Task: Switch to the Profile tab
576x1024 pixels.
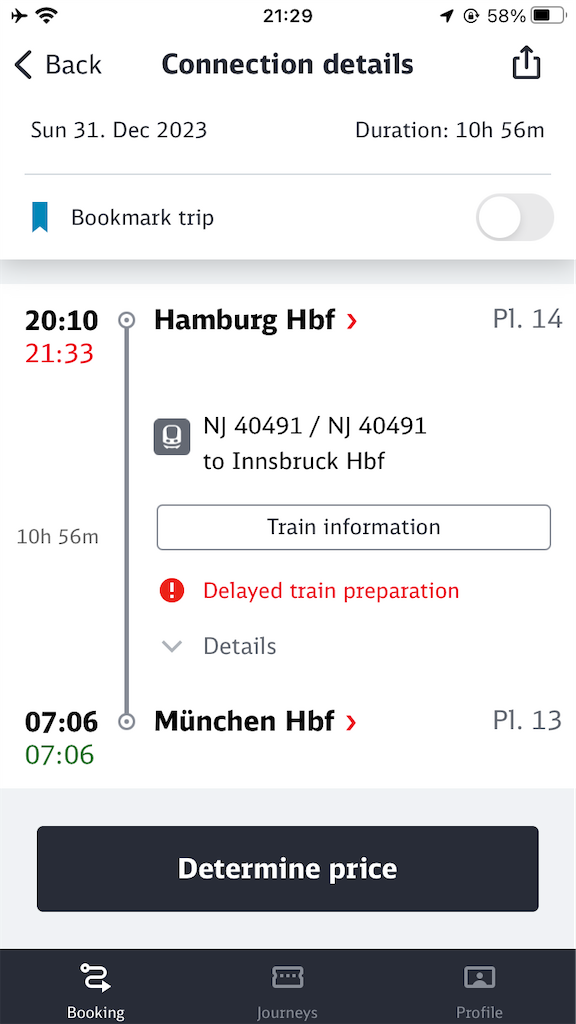Action: pos(479,989)
